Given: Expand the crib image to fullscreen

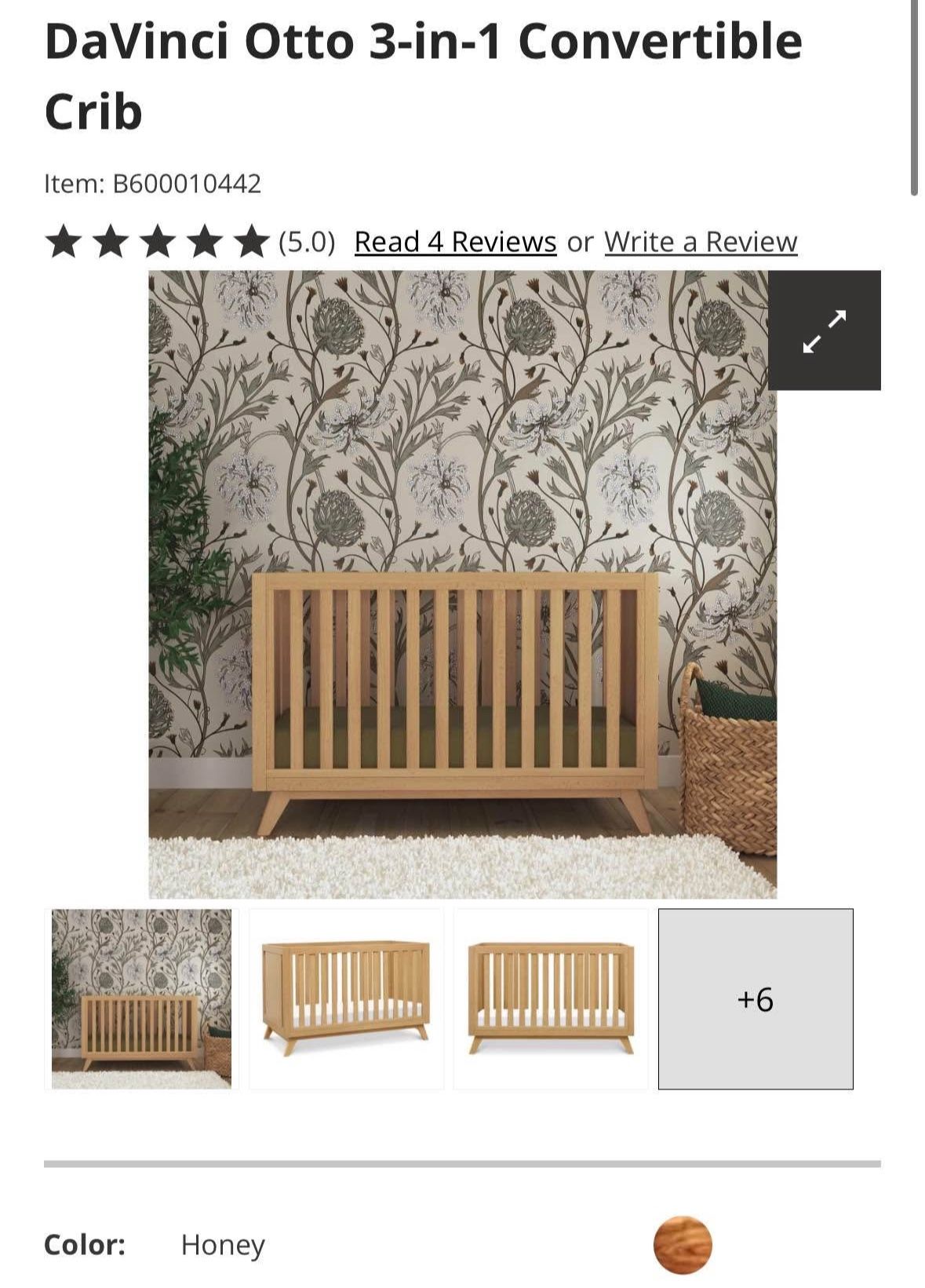Looking at the screenshot, I should pyautogui.click(x=824, y=330).
